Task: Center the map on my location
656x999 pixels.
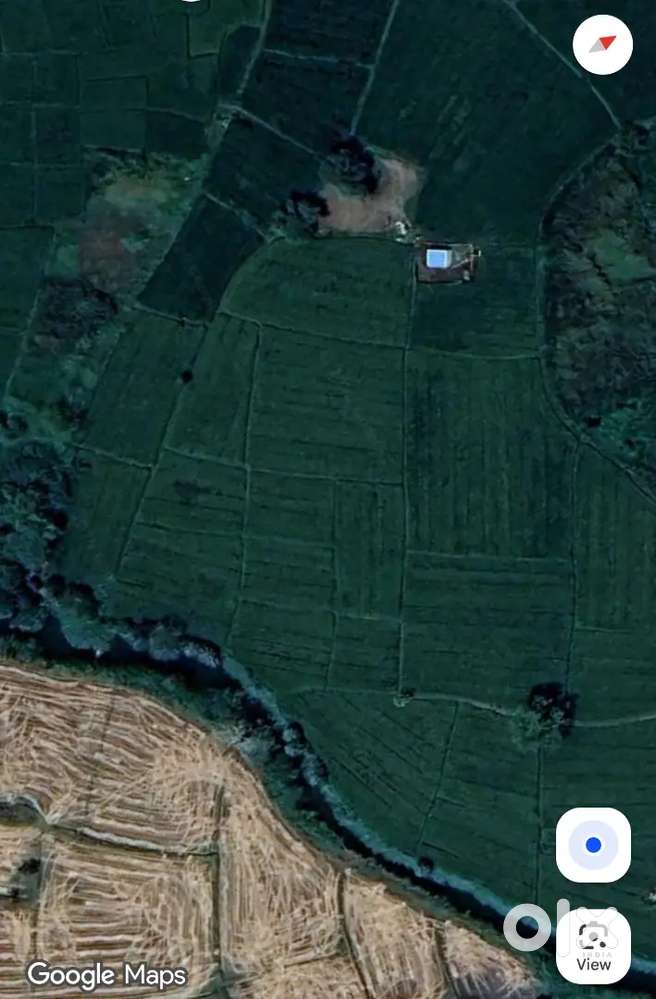Action: (x=593, y=845)
